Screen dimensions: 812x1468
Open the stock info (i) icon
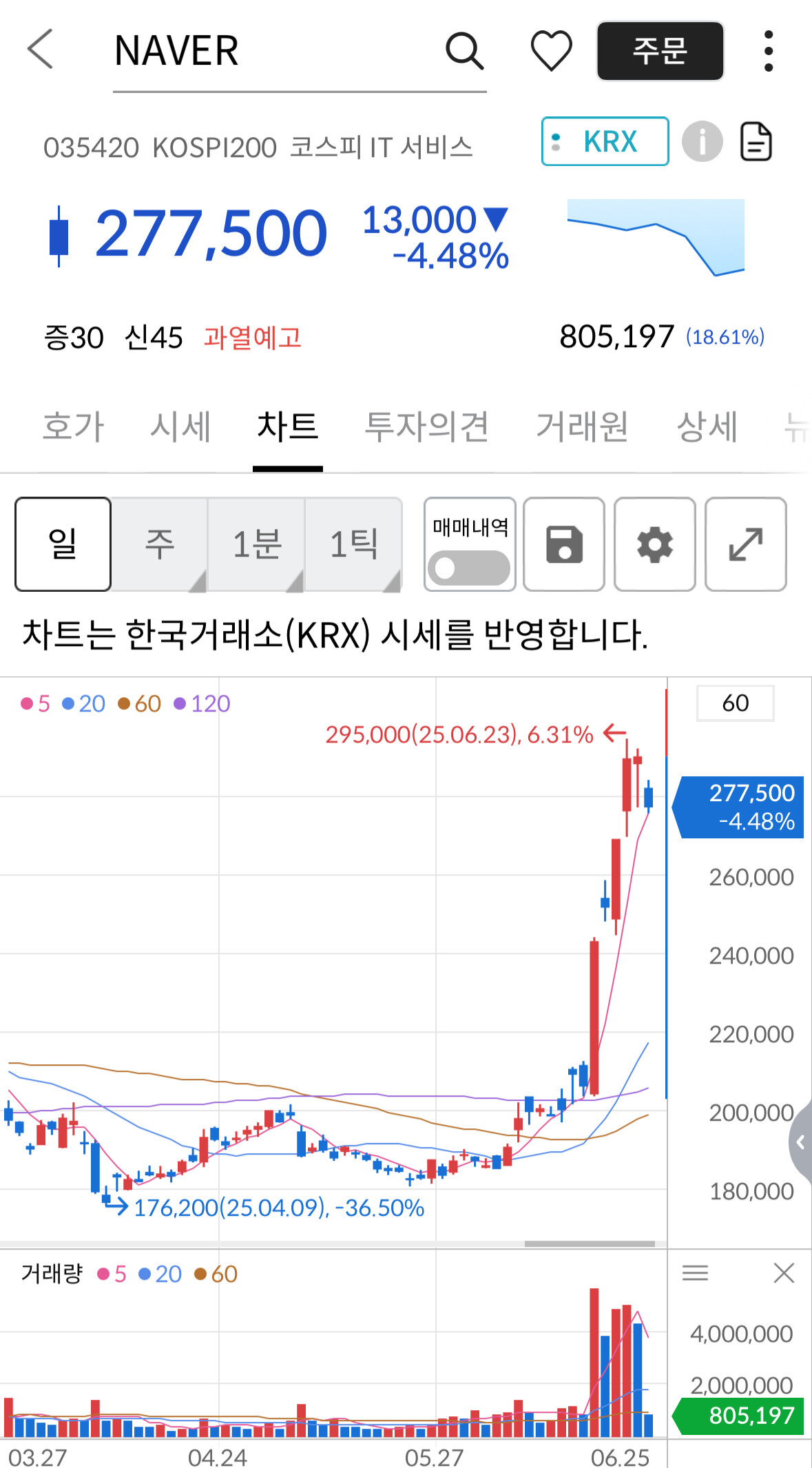702,142
